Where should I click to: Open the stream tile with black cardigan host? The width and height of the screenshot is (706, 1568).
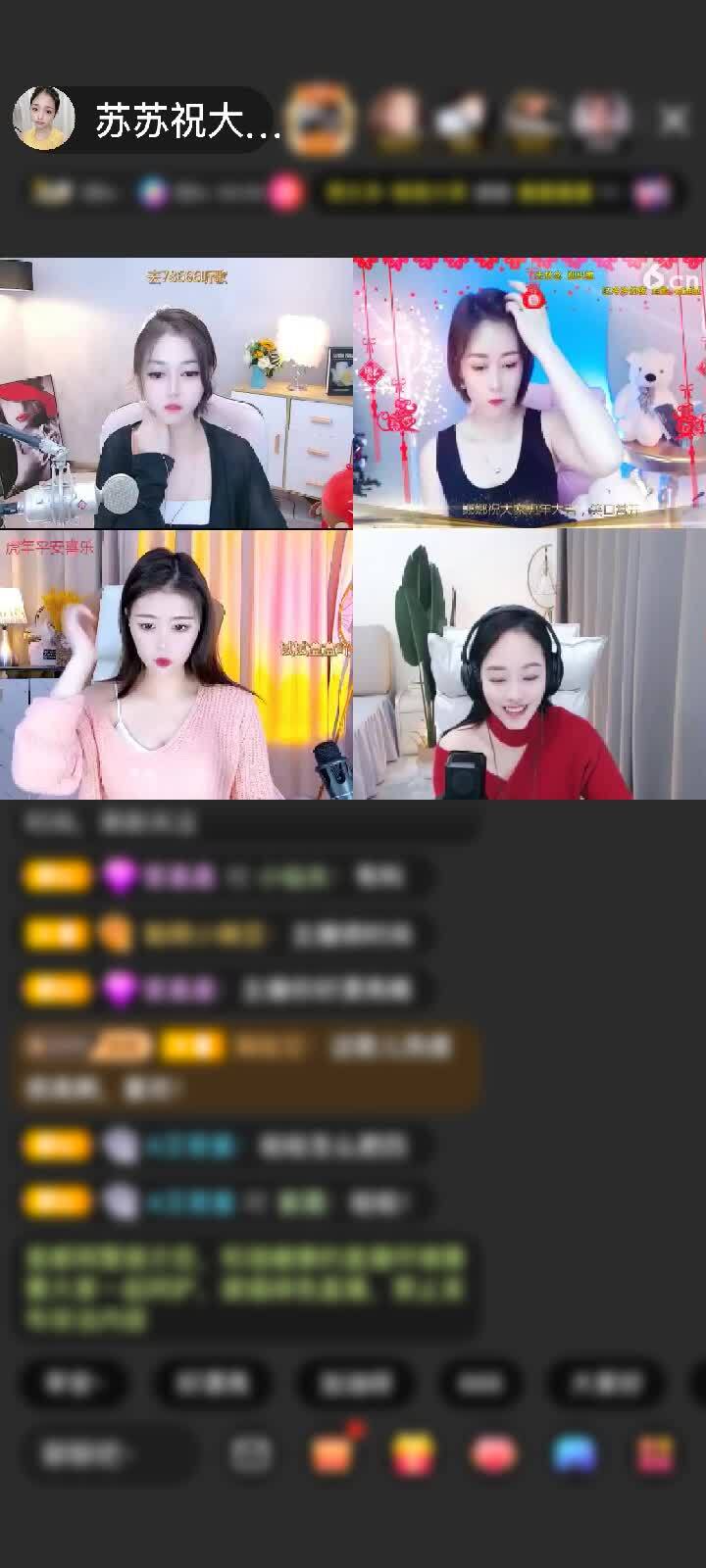(x=176, y=392)
